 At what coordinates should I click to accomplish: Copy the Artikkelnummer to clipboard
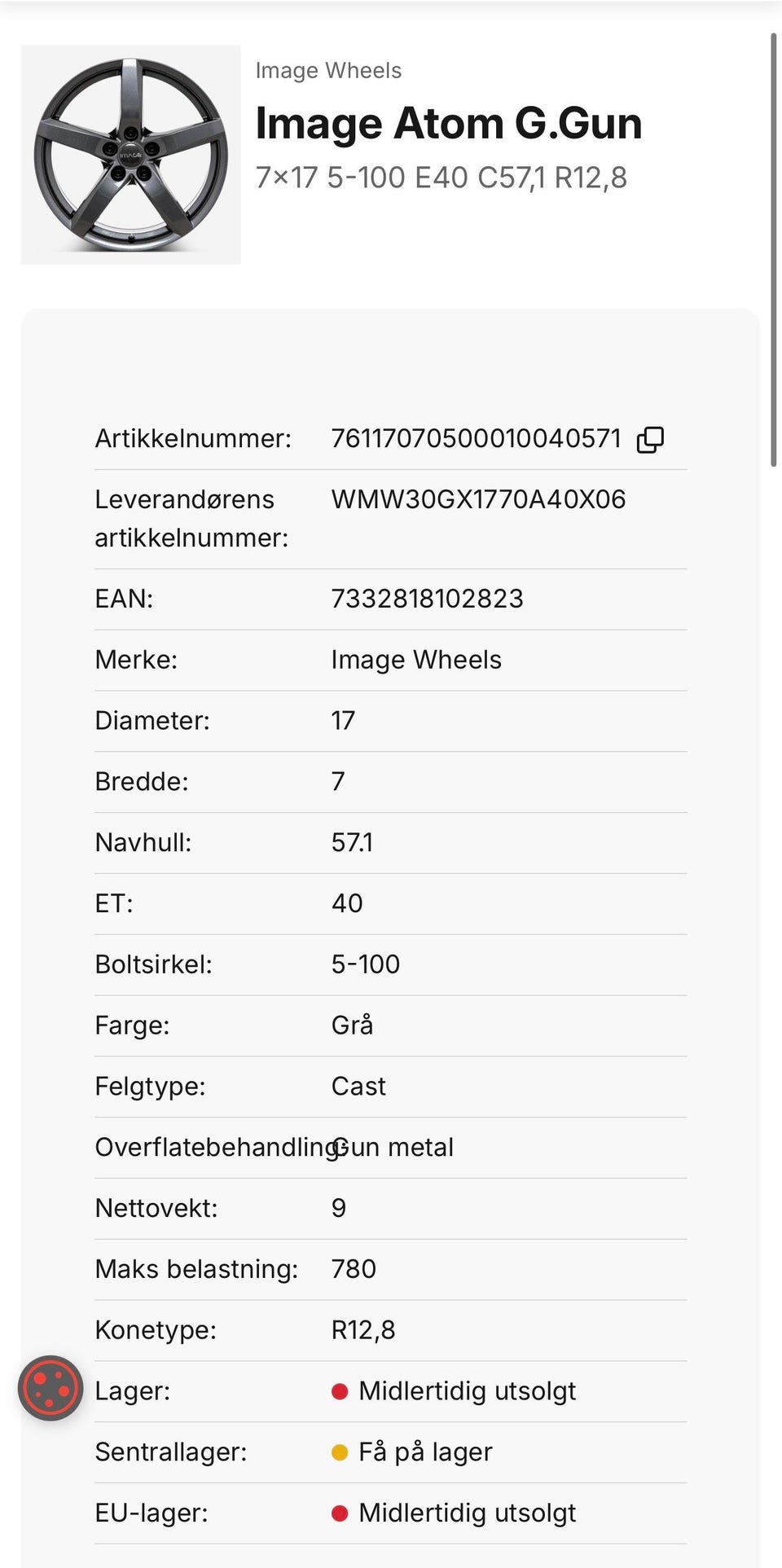tap(650, 440)
